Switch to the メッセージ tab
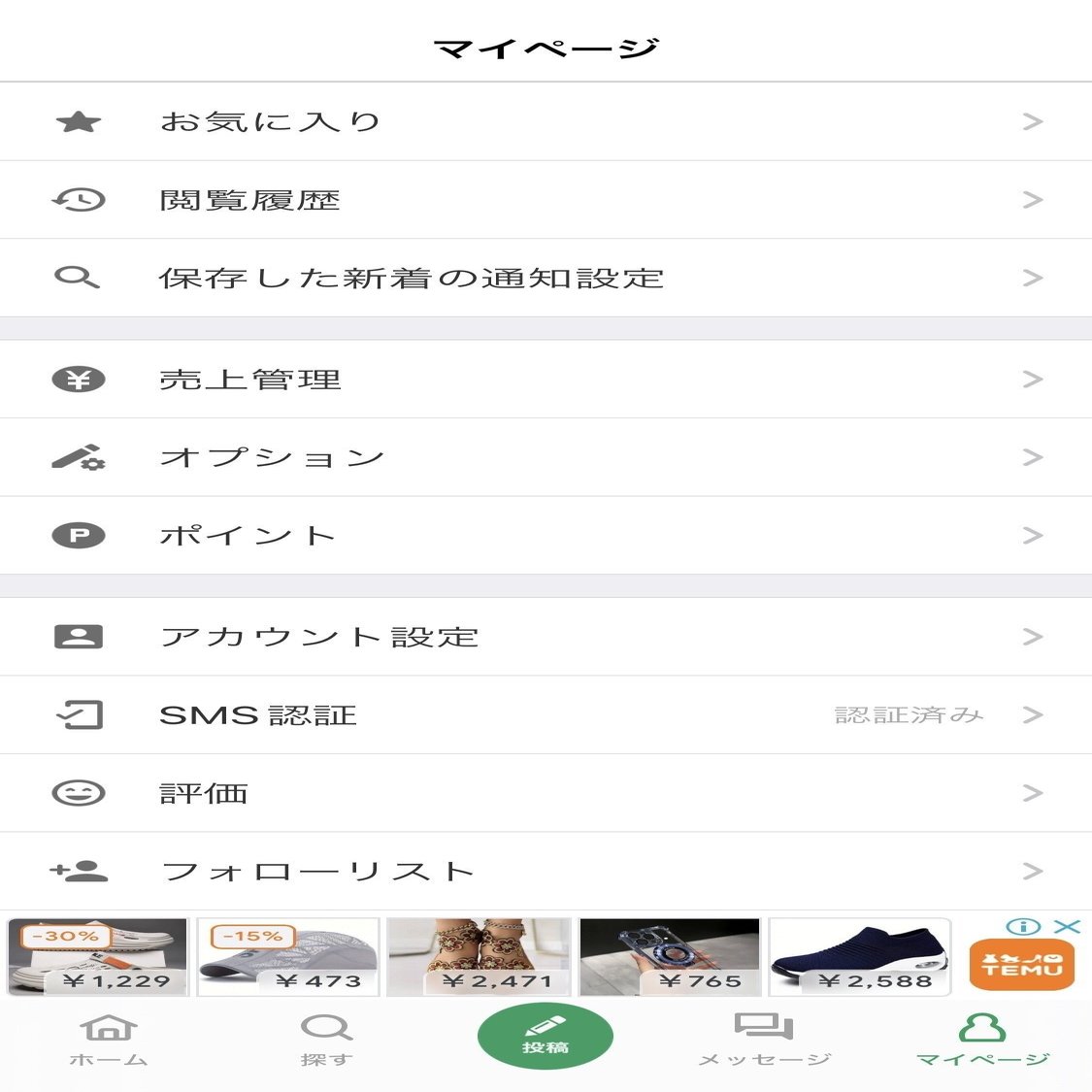Screen dimensions: 1092x1092 pos(764,1039)
